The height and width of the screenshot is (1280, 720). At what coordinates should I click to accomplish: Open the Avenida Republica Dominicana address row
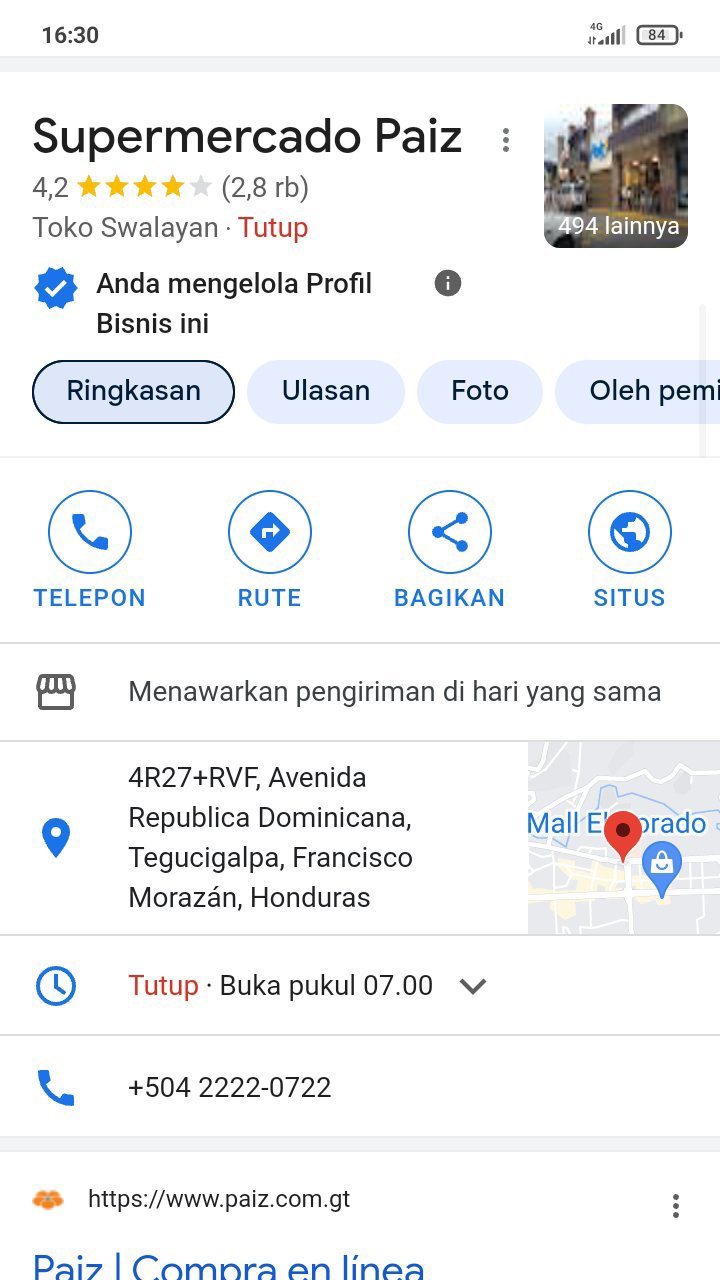coord(270,837)
